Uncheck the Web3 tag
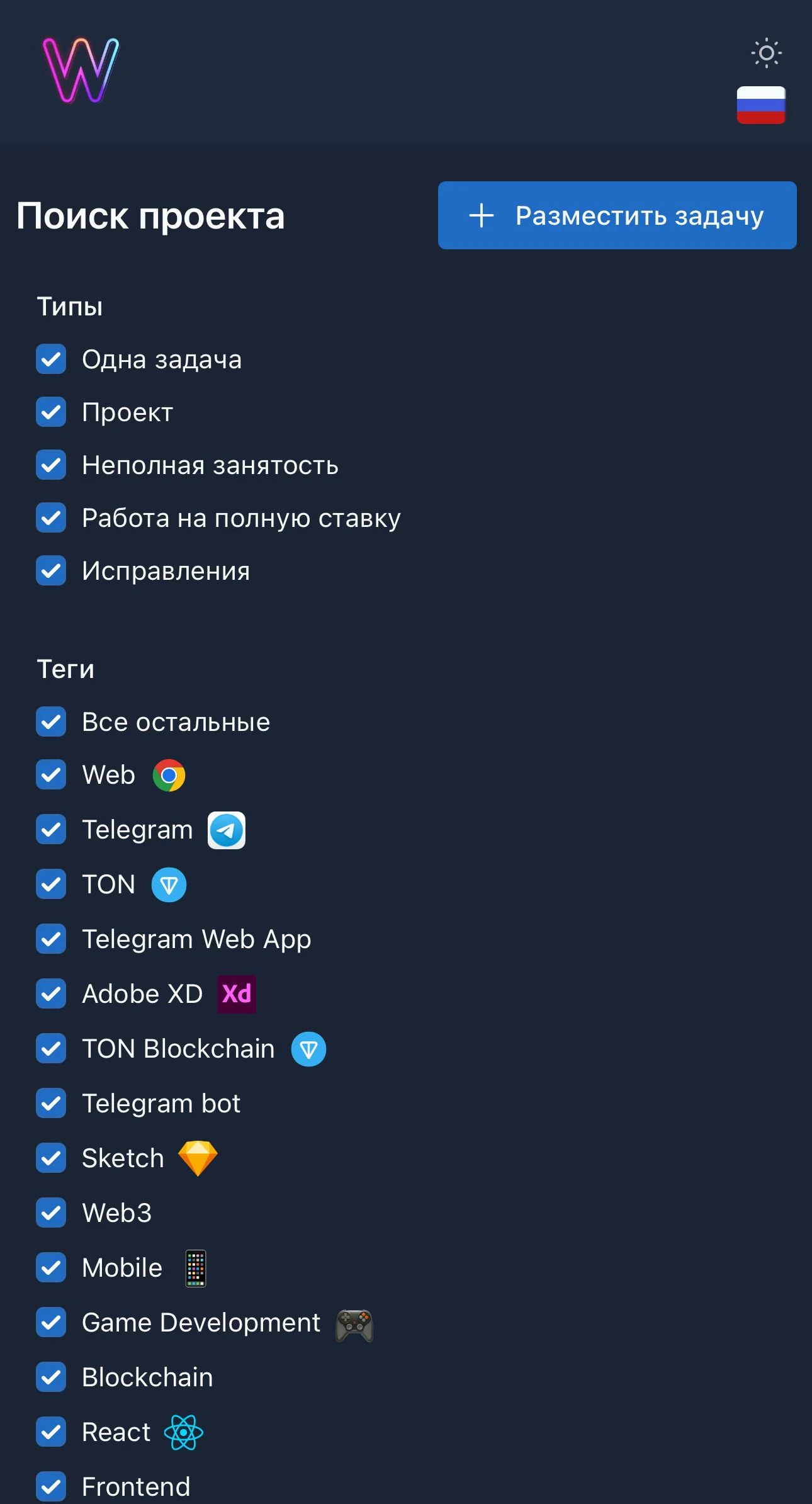This screenshot has width=812, height=1504. [51, 1213]
